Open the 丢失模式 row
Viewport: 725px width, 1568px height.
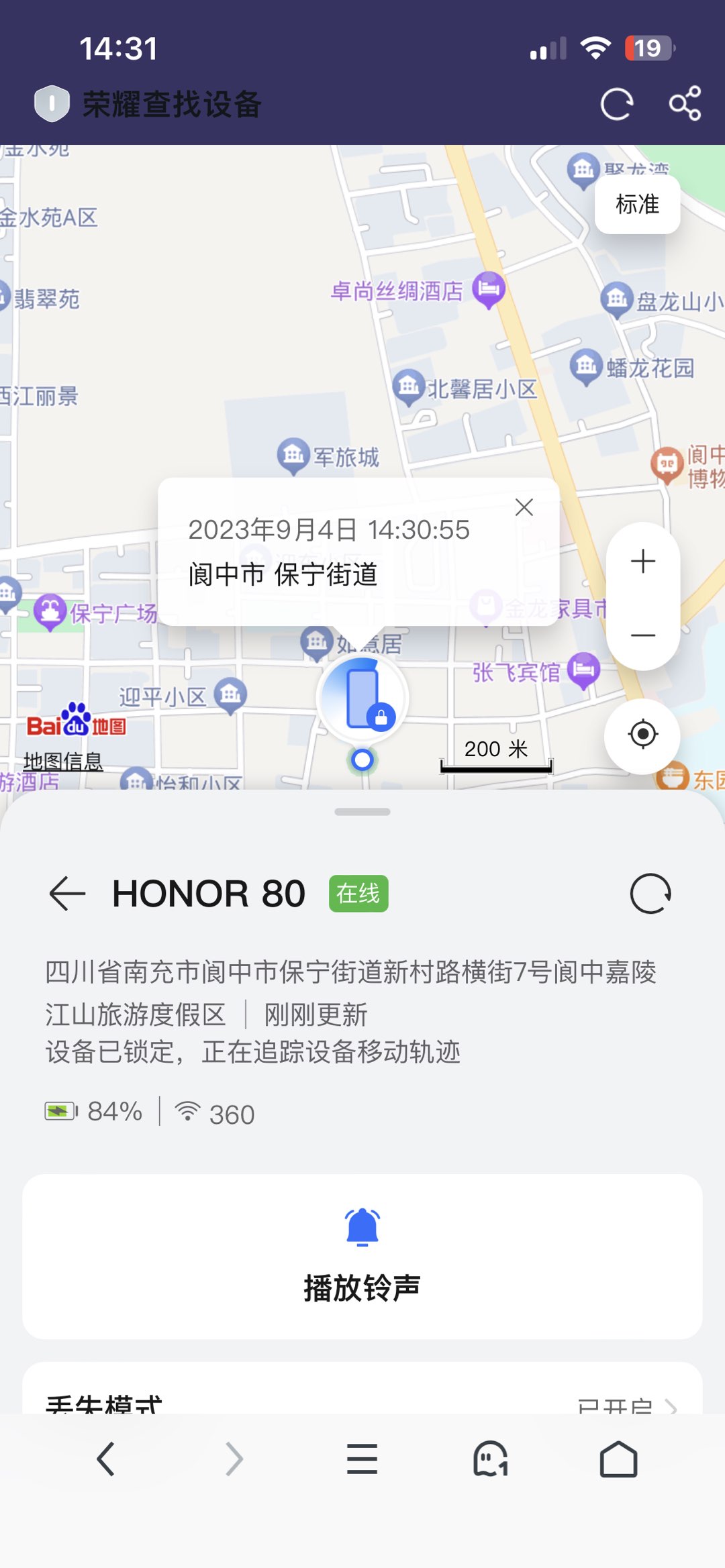[x=362, y=1402]
